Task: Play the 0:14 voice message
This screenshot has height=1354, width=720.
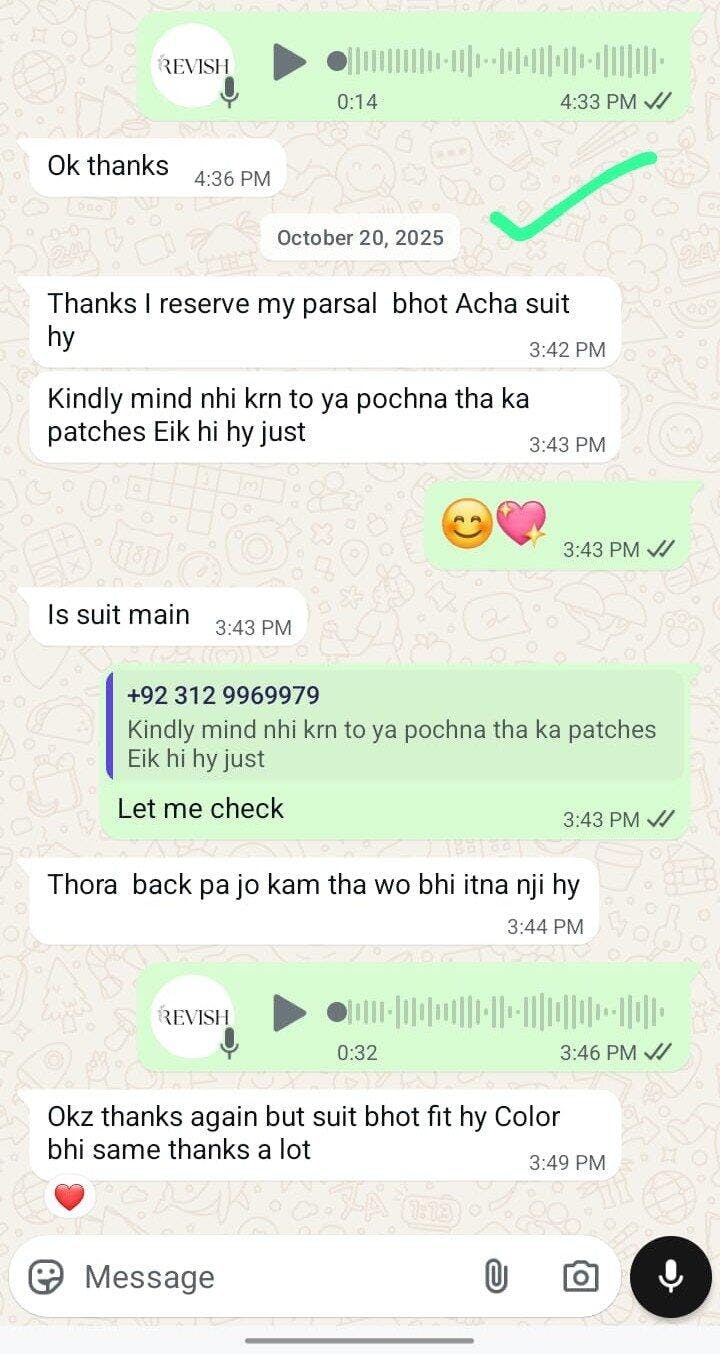Action: click(x=289, y=62)
